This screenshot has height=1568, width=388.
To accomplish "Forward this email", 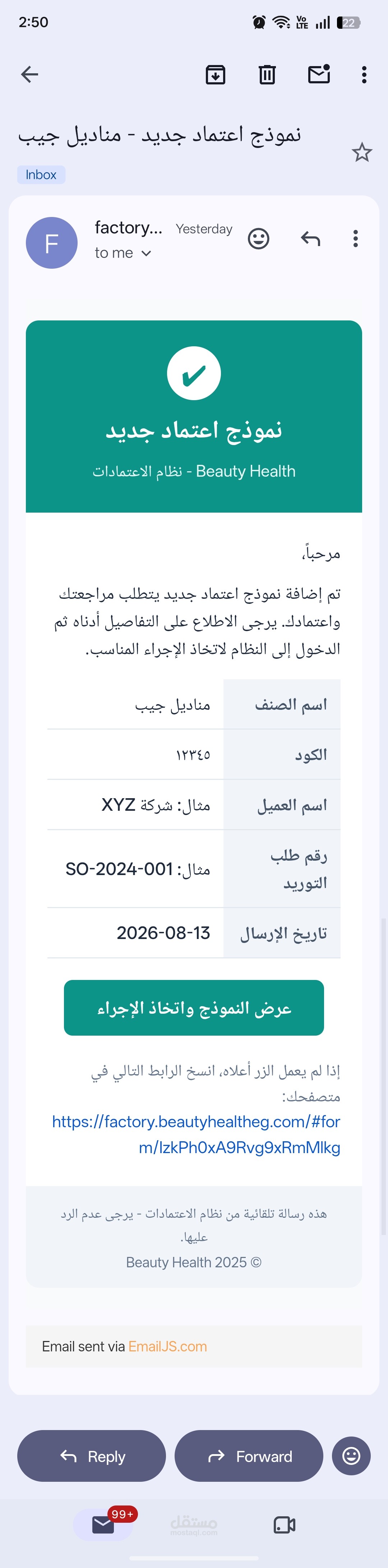I will point(249,1456).
